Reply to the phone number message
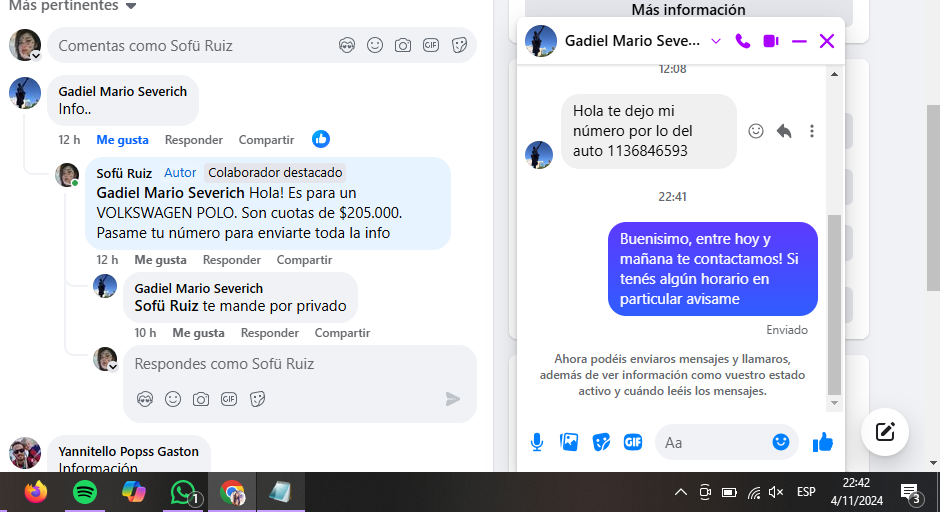 [784, 131]
